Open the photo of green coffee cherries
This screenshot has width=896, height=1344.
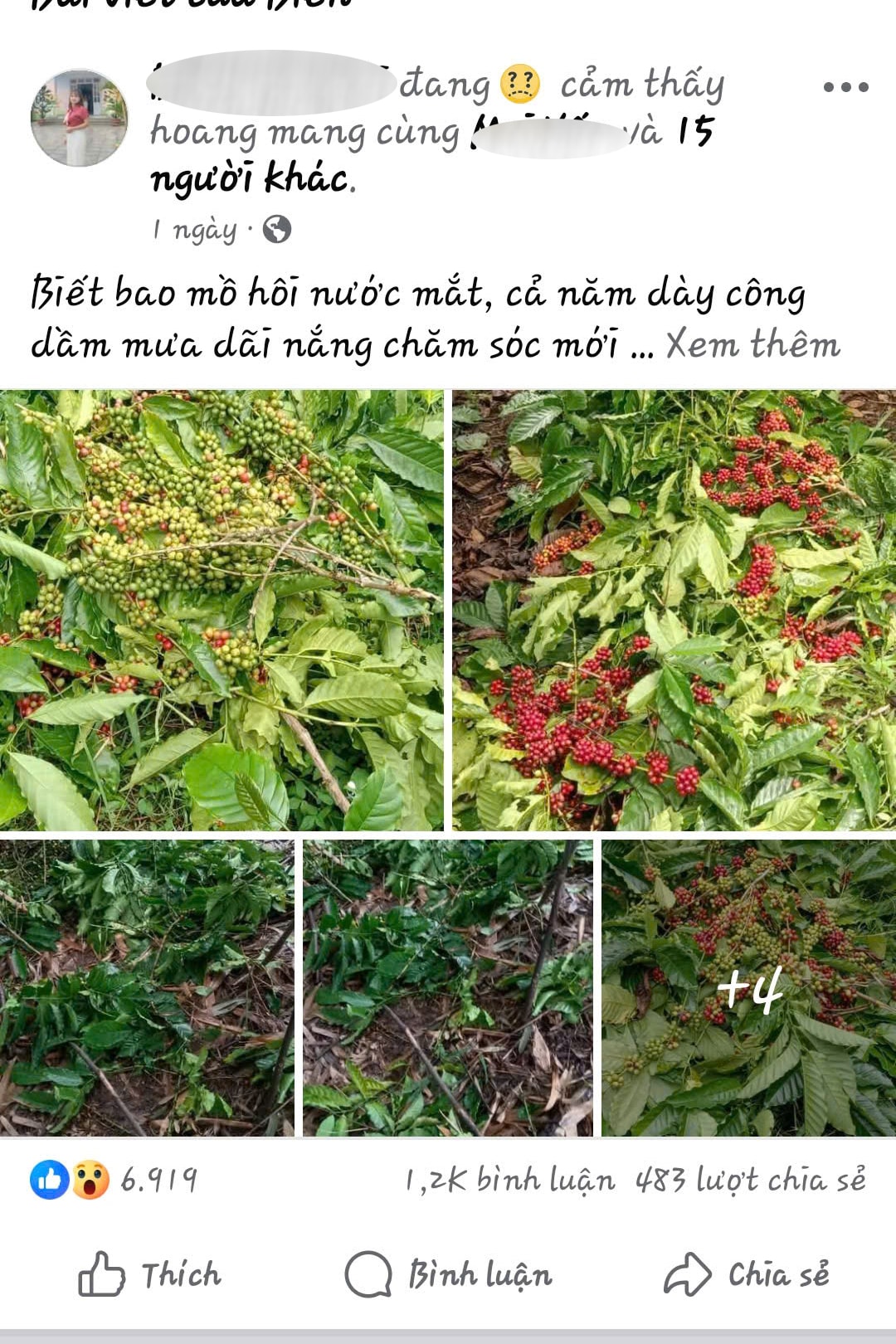(222, 610)
